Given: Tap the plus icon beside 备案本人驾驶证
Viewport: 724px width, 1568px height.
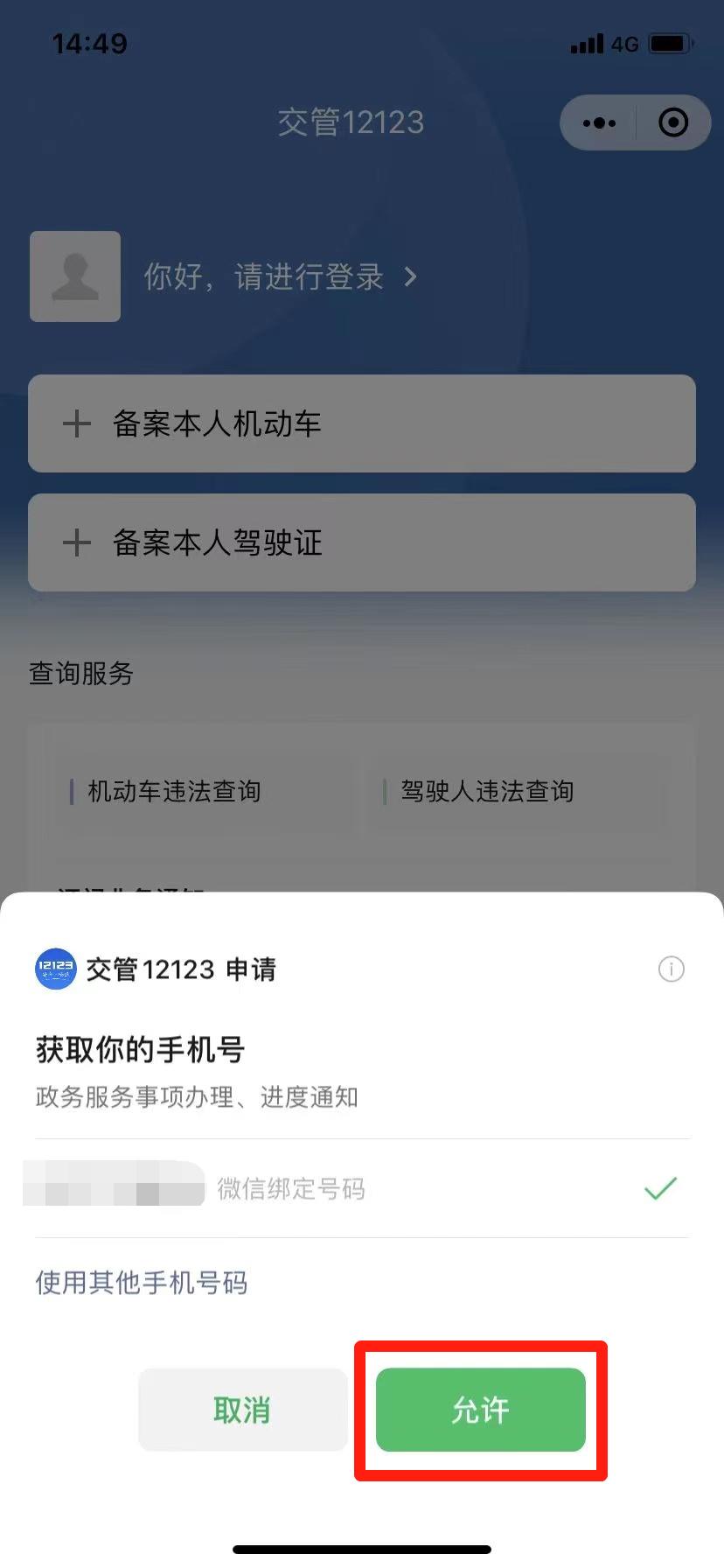Looking at the screenshot, I should click(77, 542).
